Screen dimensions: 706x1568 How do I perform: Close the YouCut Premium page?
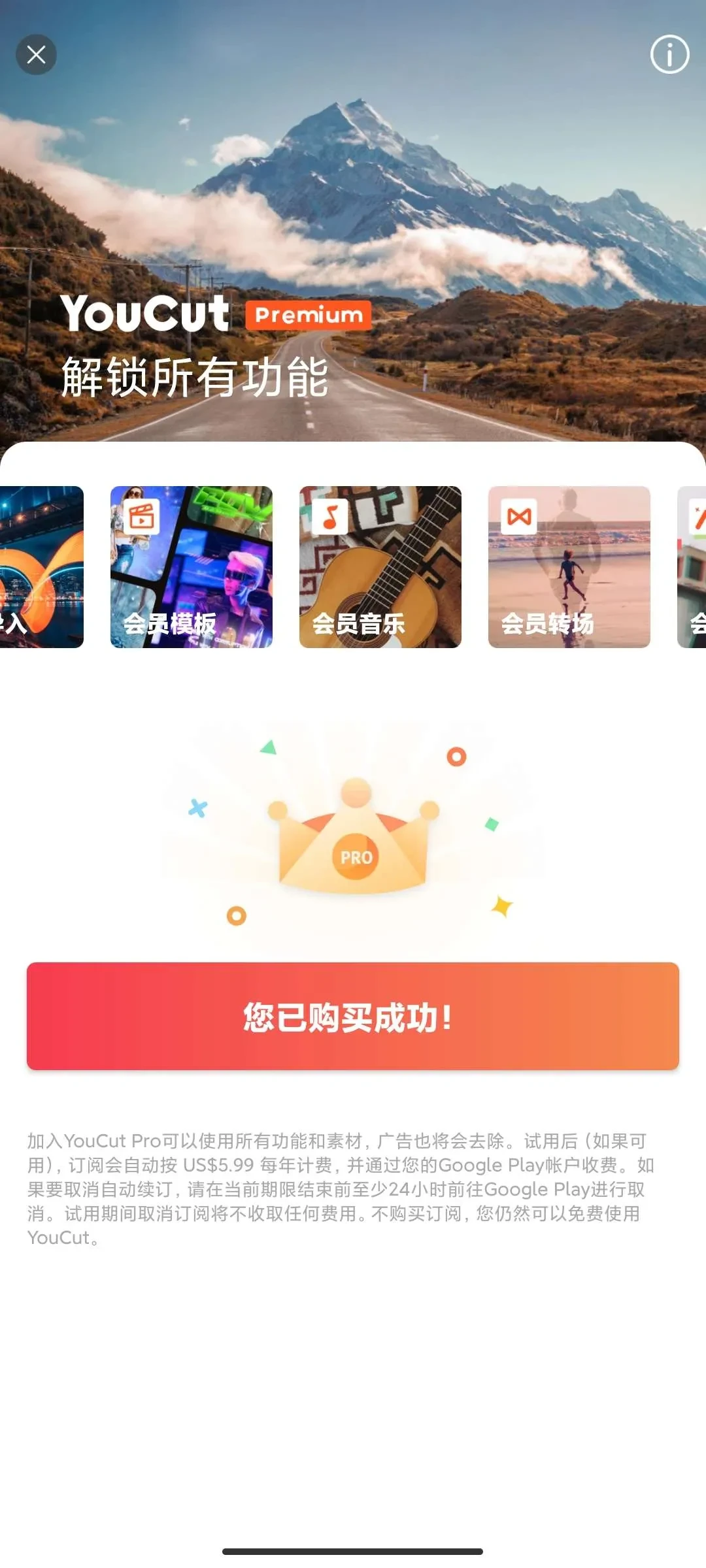[36, 54]
